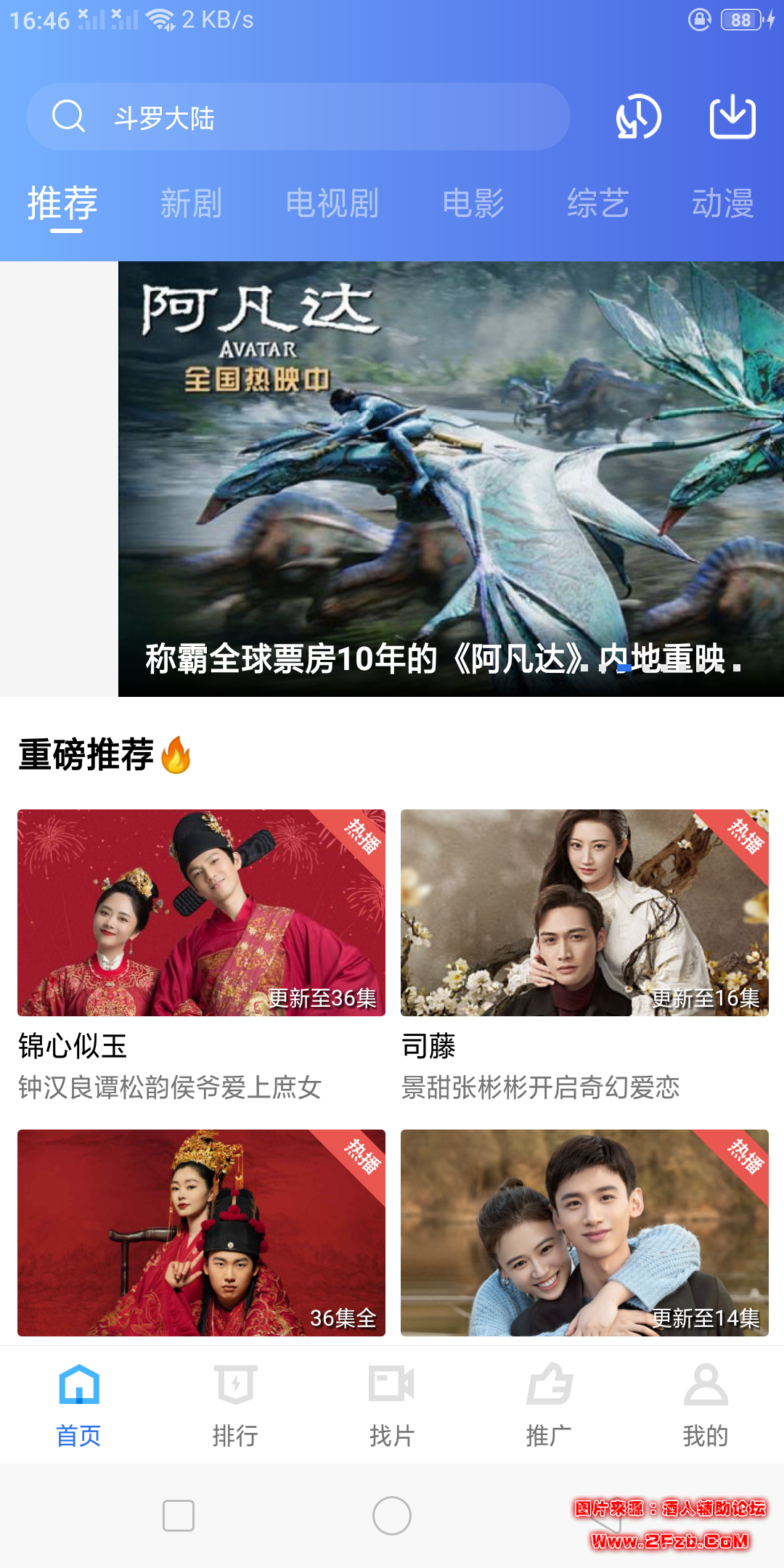
Task: Open the 我的 profile tab
Action: (705, 1405)
